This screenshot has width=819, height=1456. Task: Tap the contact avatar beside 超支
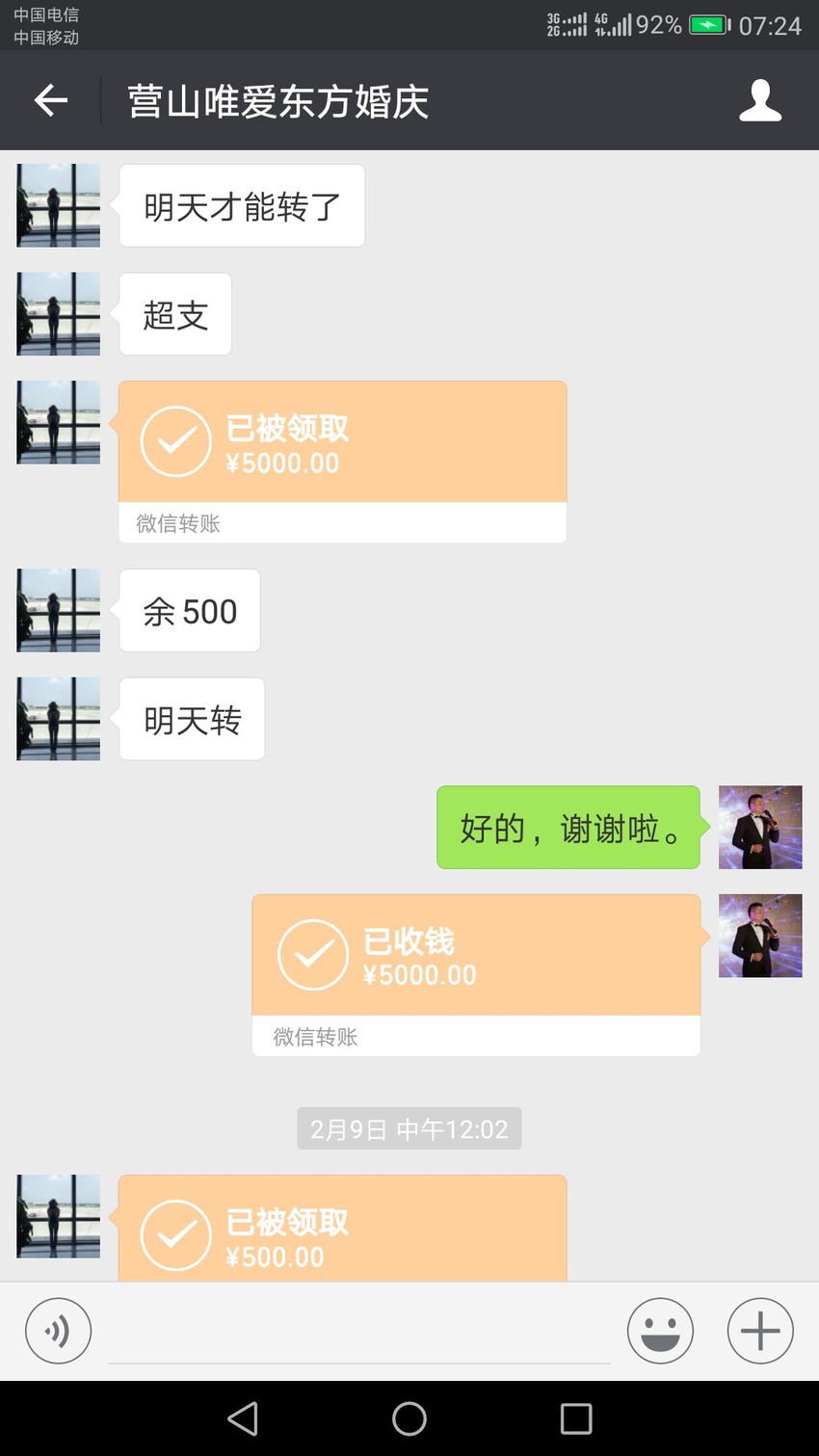[59, 314]
